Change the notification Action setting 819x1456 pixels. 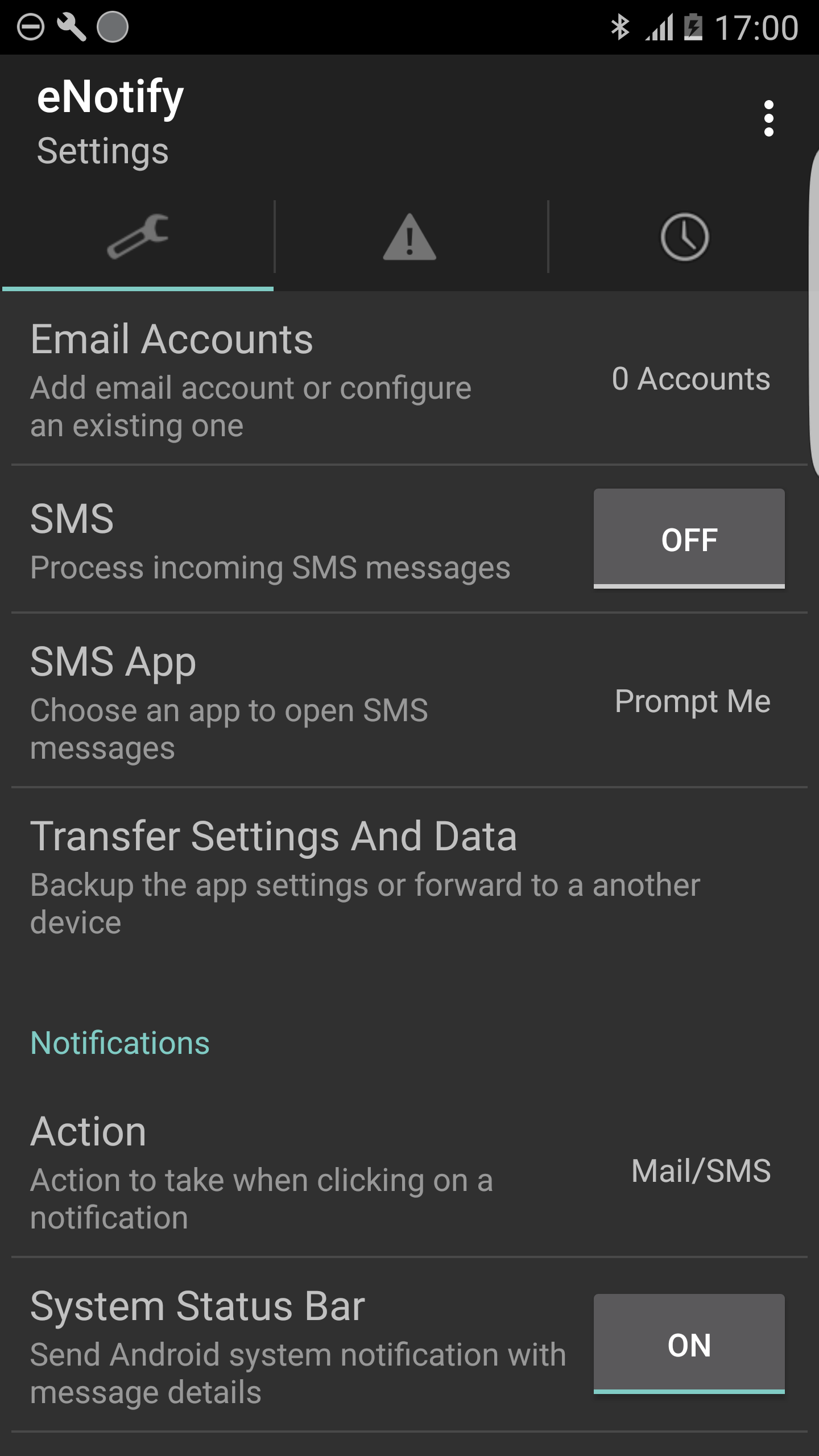click(x=409, y=1172)
